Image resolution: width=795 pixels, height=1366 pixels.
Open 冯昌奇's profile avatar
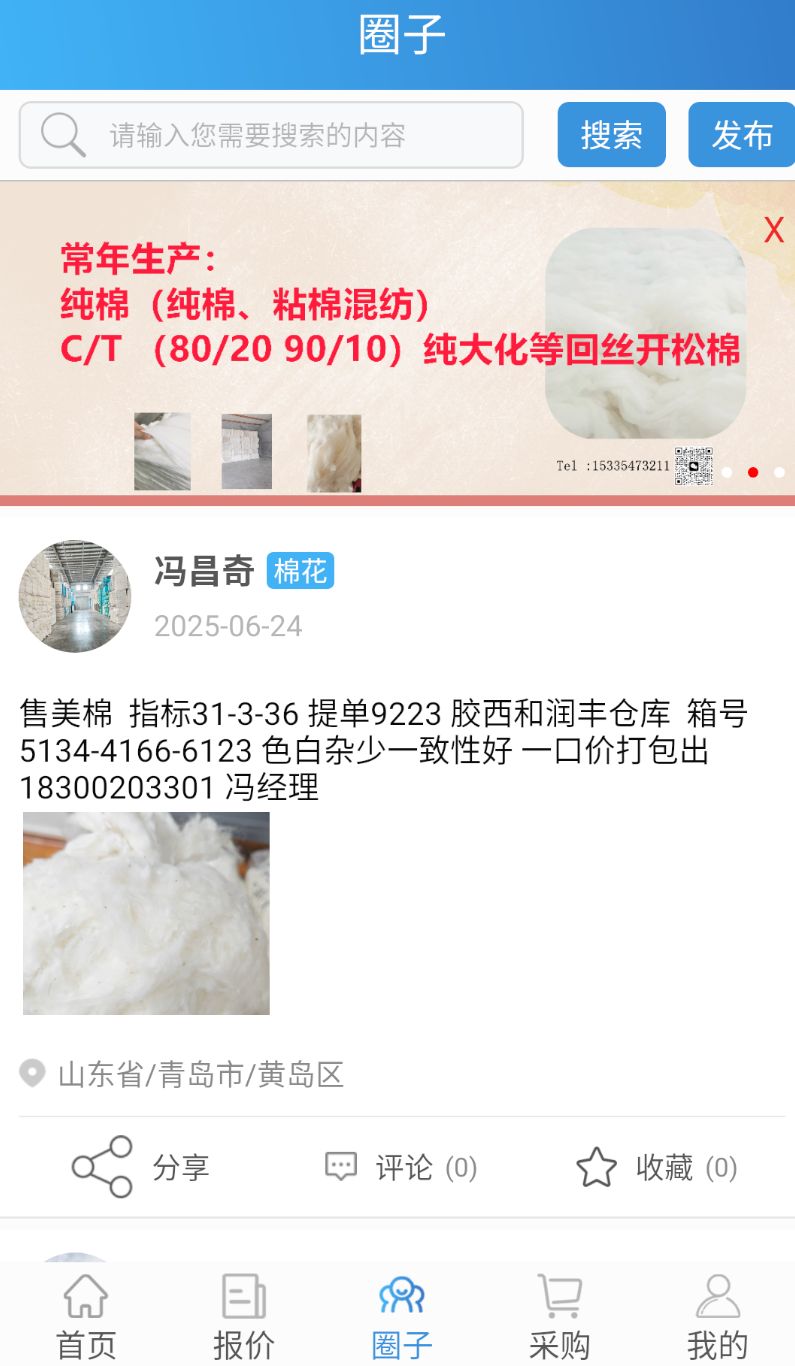75,597
